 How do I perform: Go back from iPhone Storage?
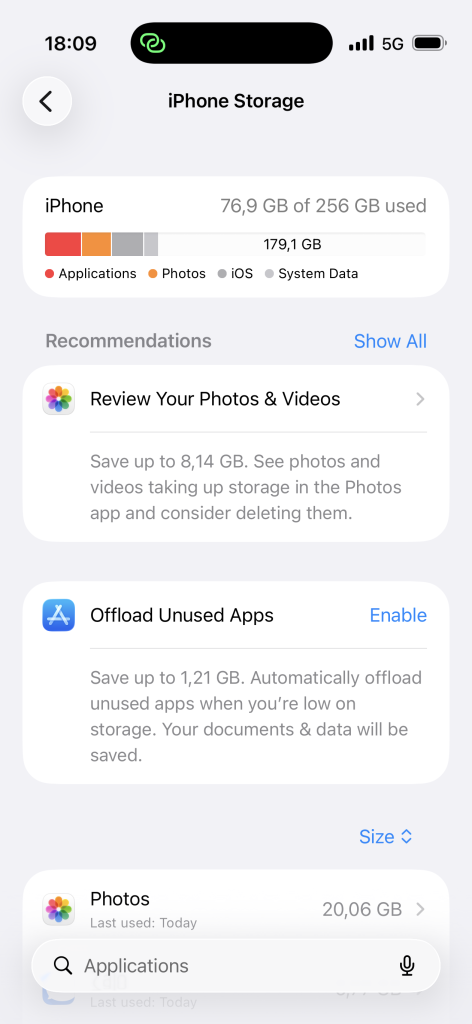47,101
